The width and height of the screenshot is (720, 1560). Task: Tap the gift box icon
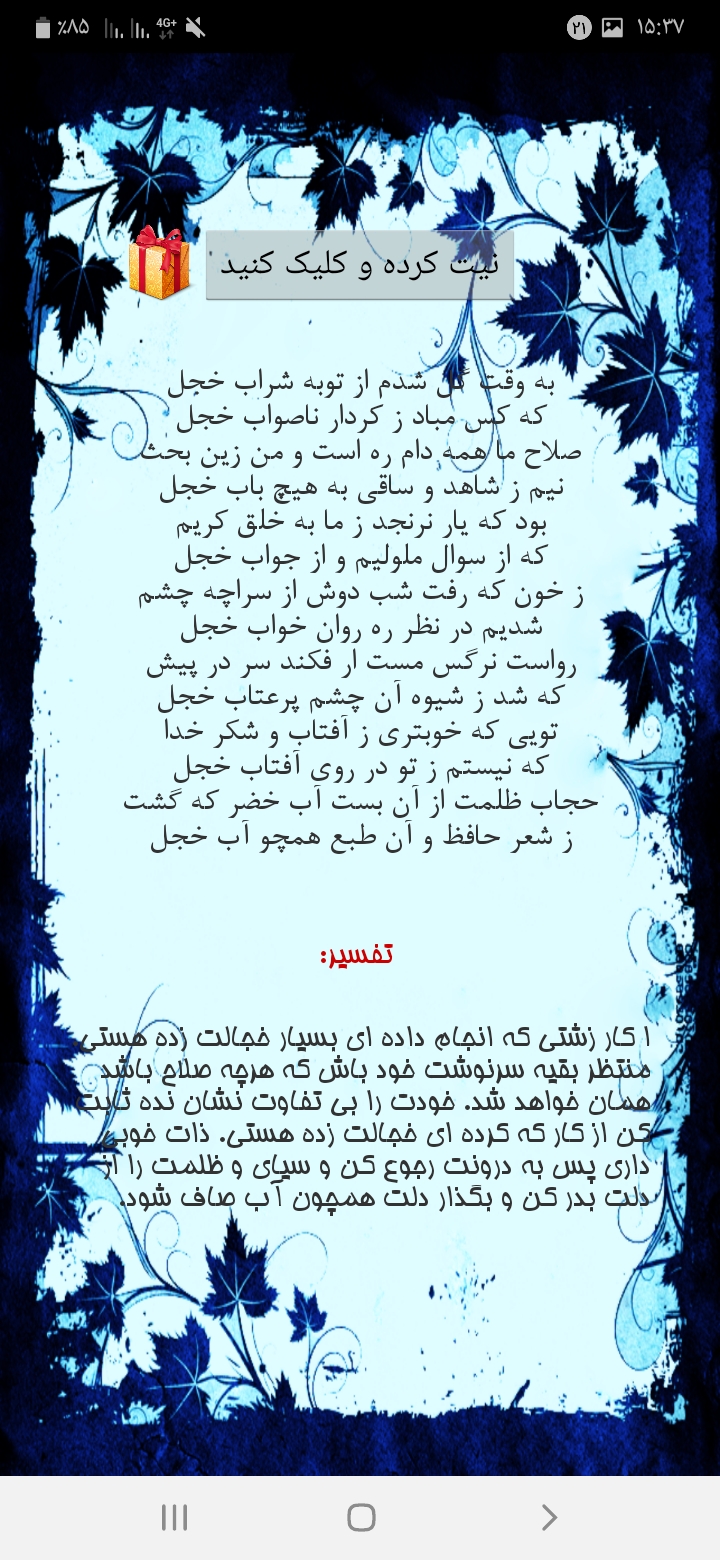pyautogui.click(x=159, y=264)
